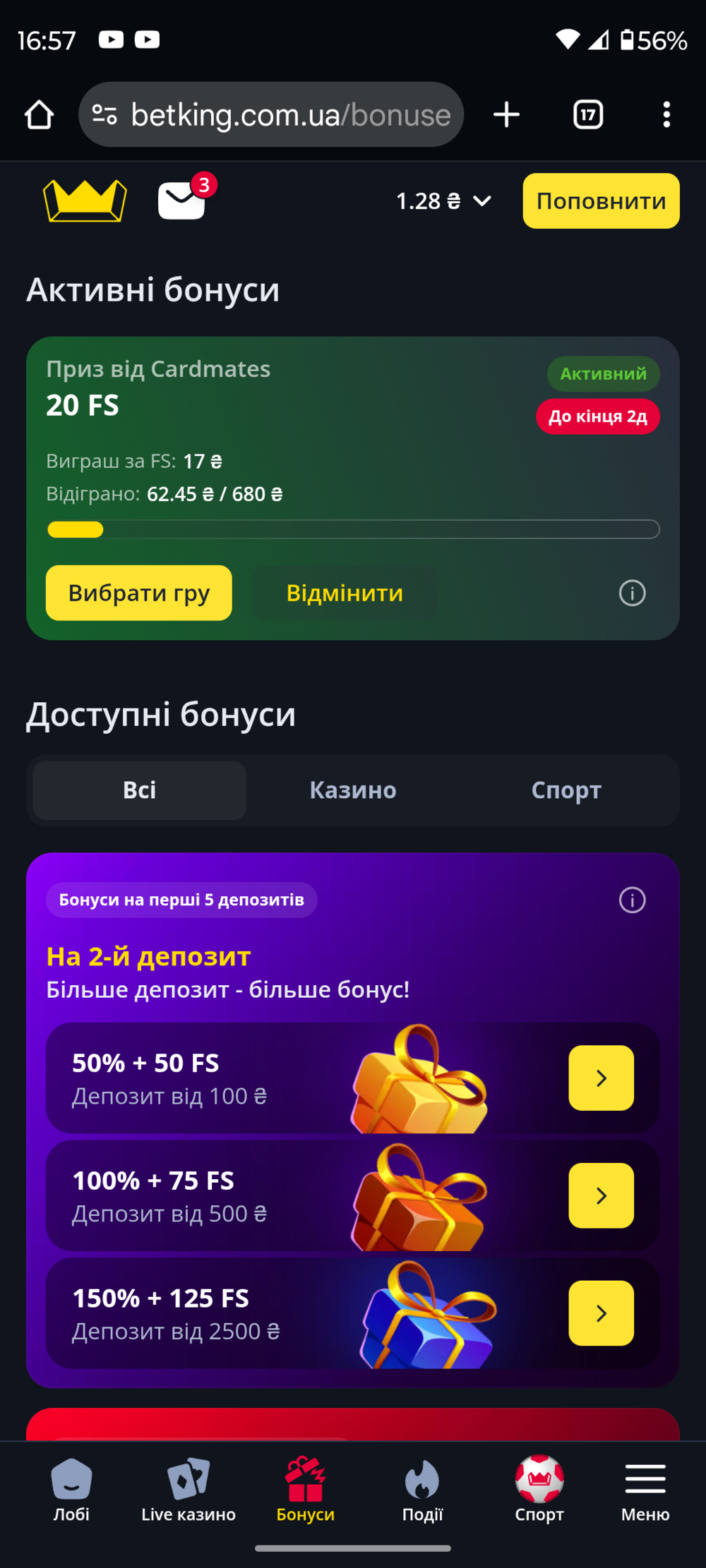
Task: Switch to the Спорт bonuses tab
Action: 566,790
